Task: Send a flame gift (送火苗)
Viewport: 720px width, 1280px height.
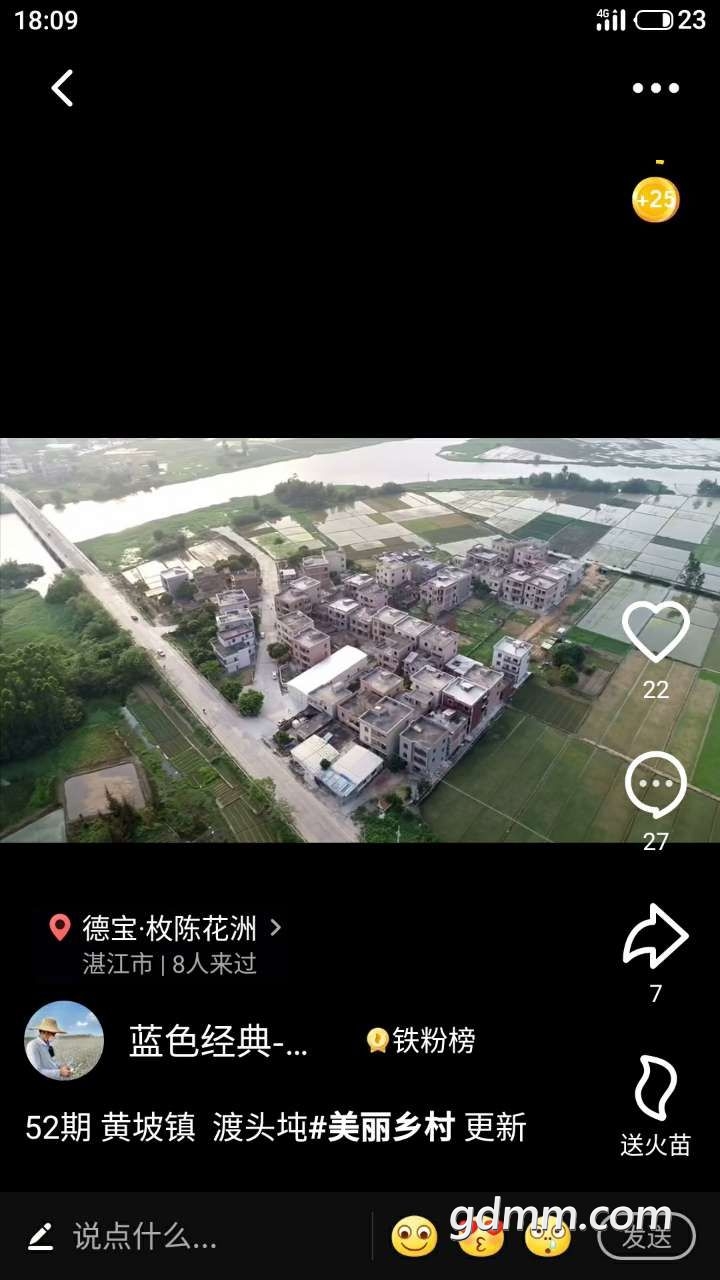Action: coord(655,1090)
